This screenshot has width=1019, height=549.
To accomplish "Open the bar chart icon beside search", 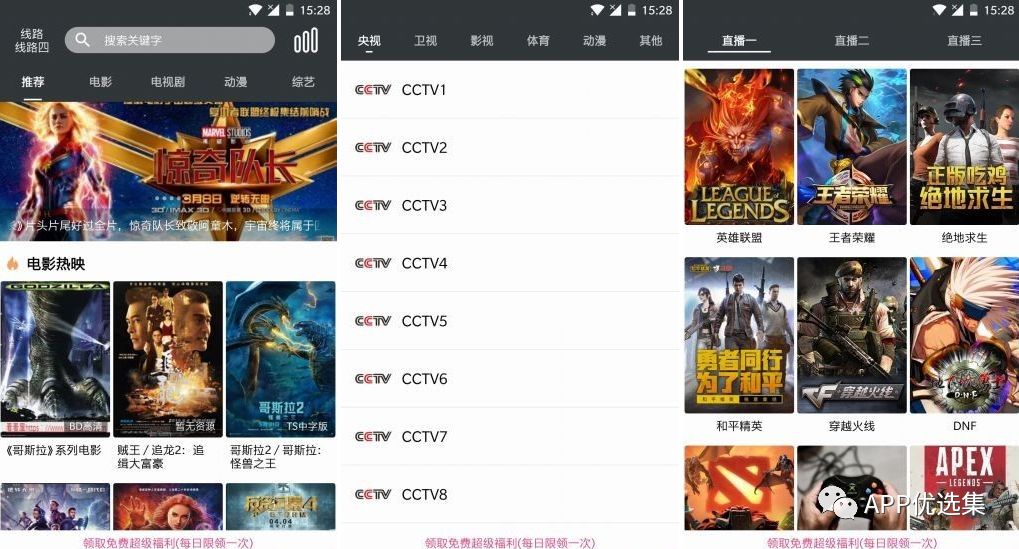I will tap(306, 40).
